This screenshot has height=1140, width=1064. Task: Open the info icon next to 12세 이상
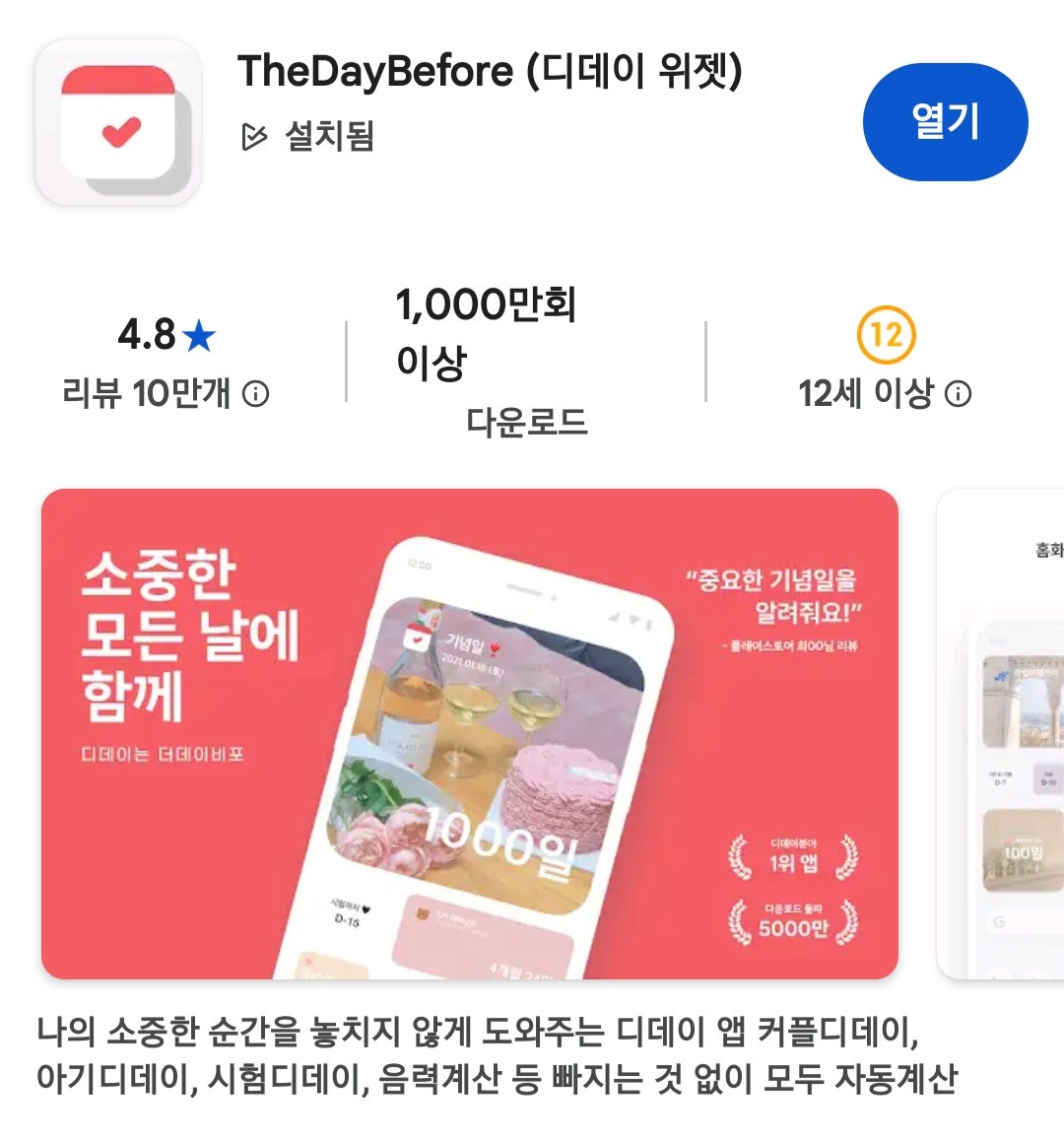958,394
